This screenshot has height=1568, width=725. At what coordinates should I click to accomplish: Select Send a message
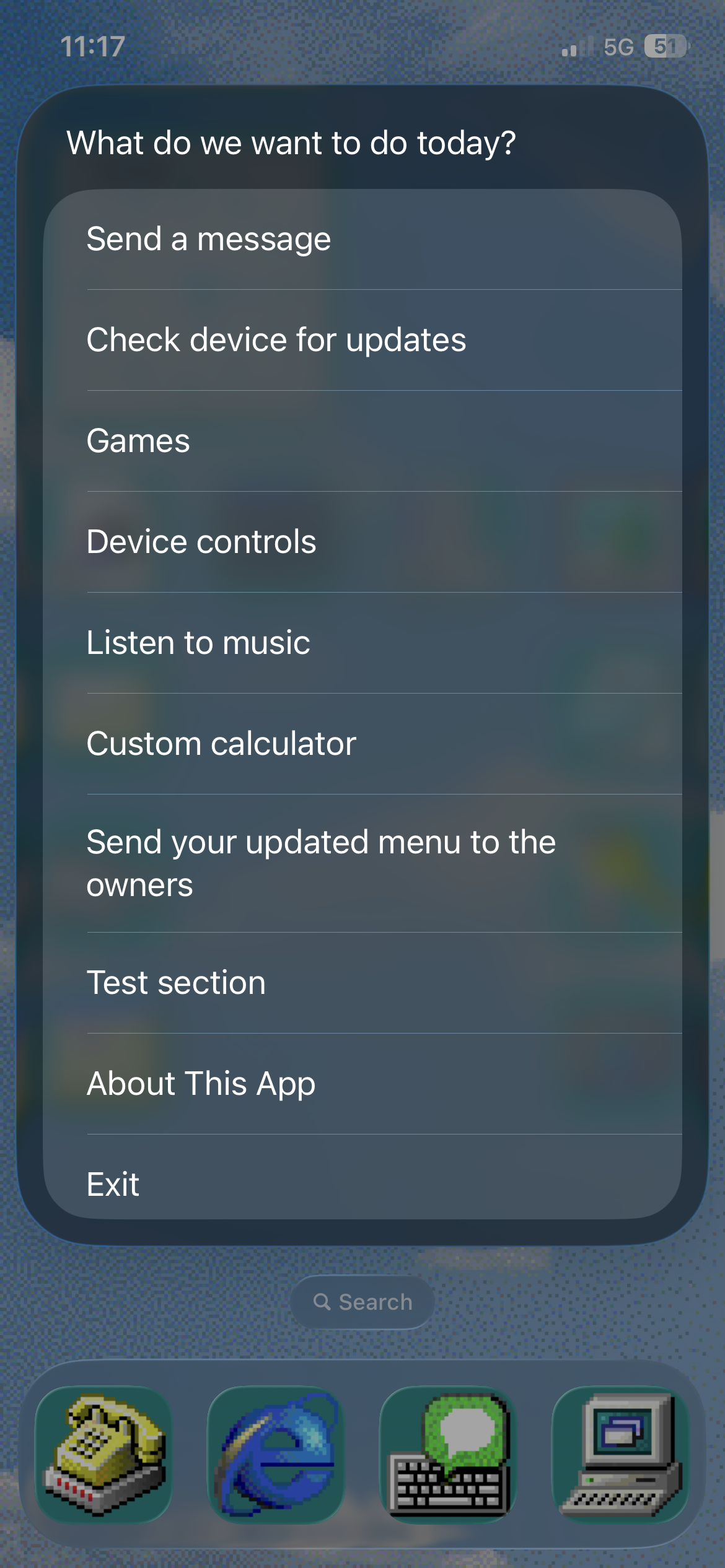[362, 240]
